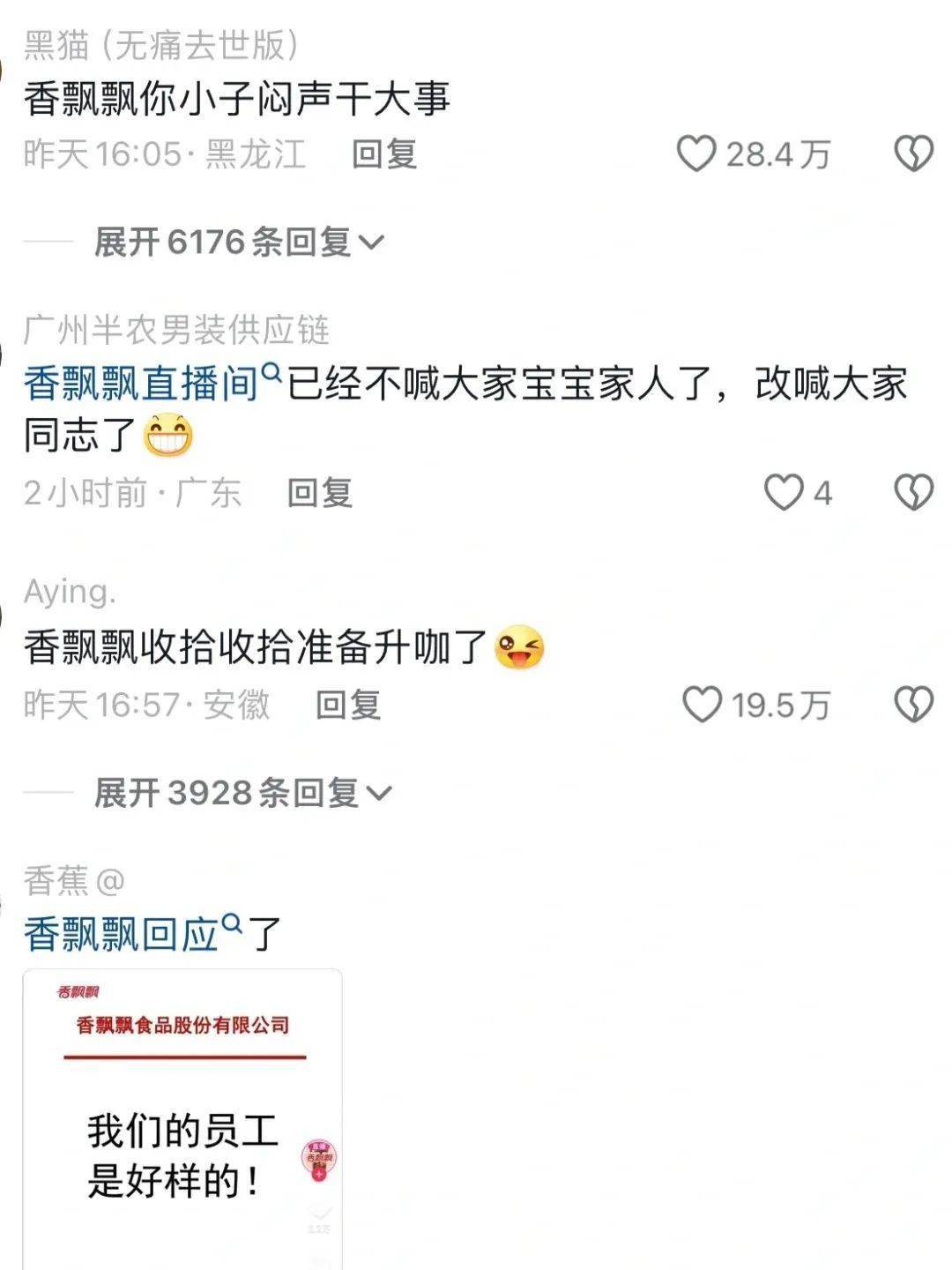
Task: Expand 3928 replies under Aying.'s comment
Action: [242, 793]
